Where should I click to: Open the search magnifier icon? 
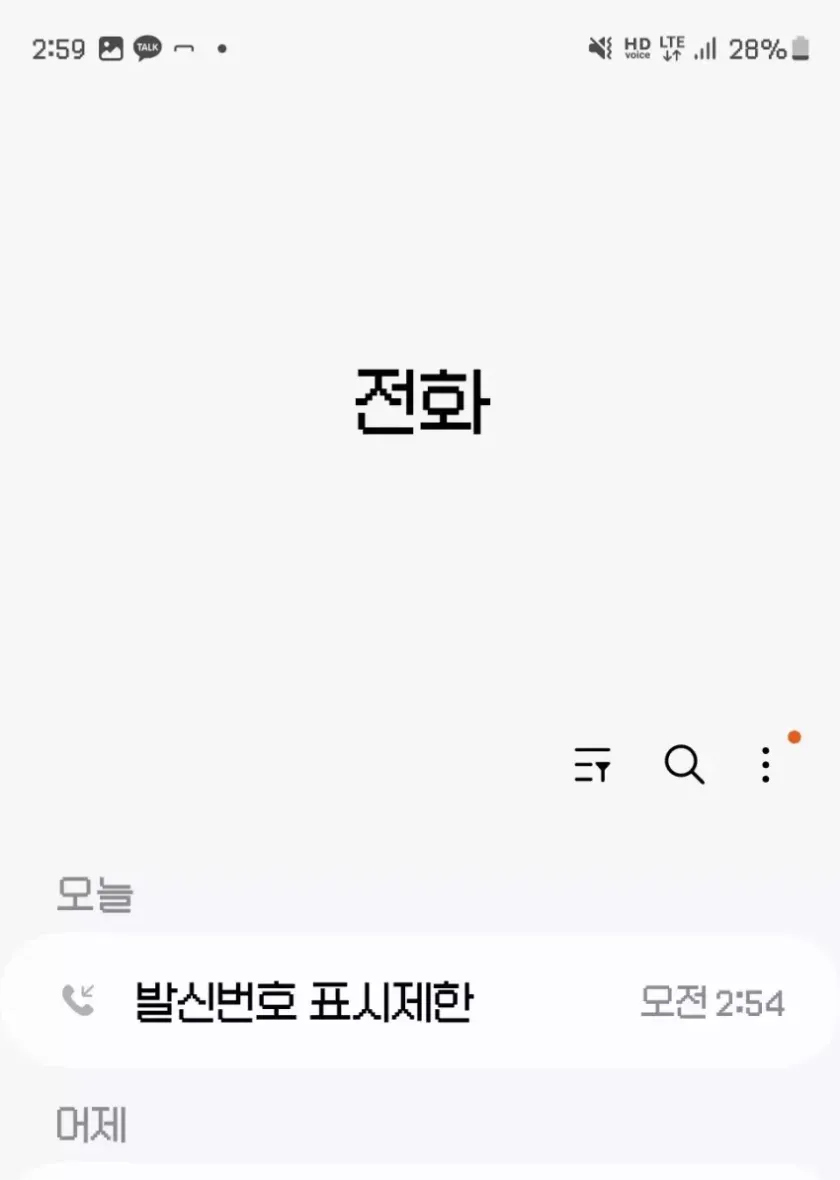point(684,765)
